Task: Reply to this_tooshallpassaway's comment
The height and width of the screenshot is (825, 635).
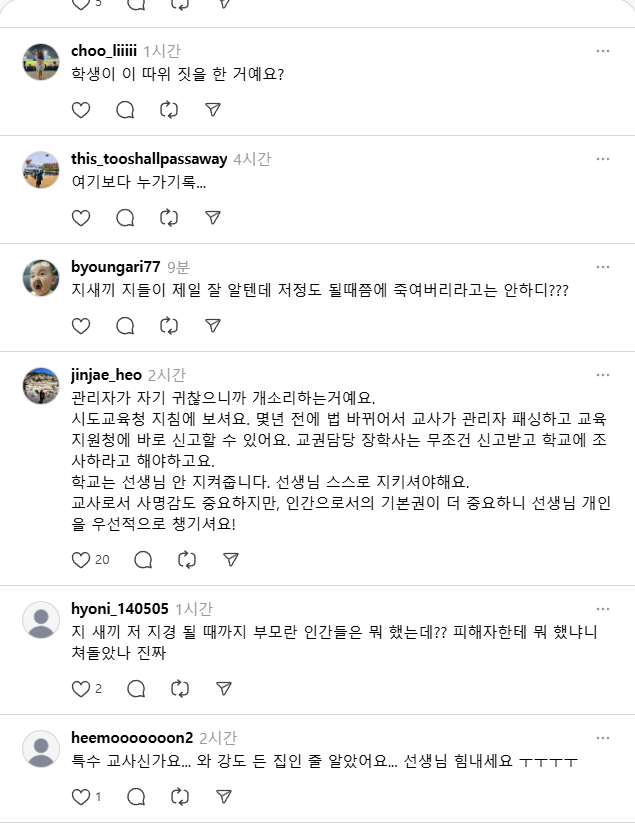Action: [125, 217]
